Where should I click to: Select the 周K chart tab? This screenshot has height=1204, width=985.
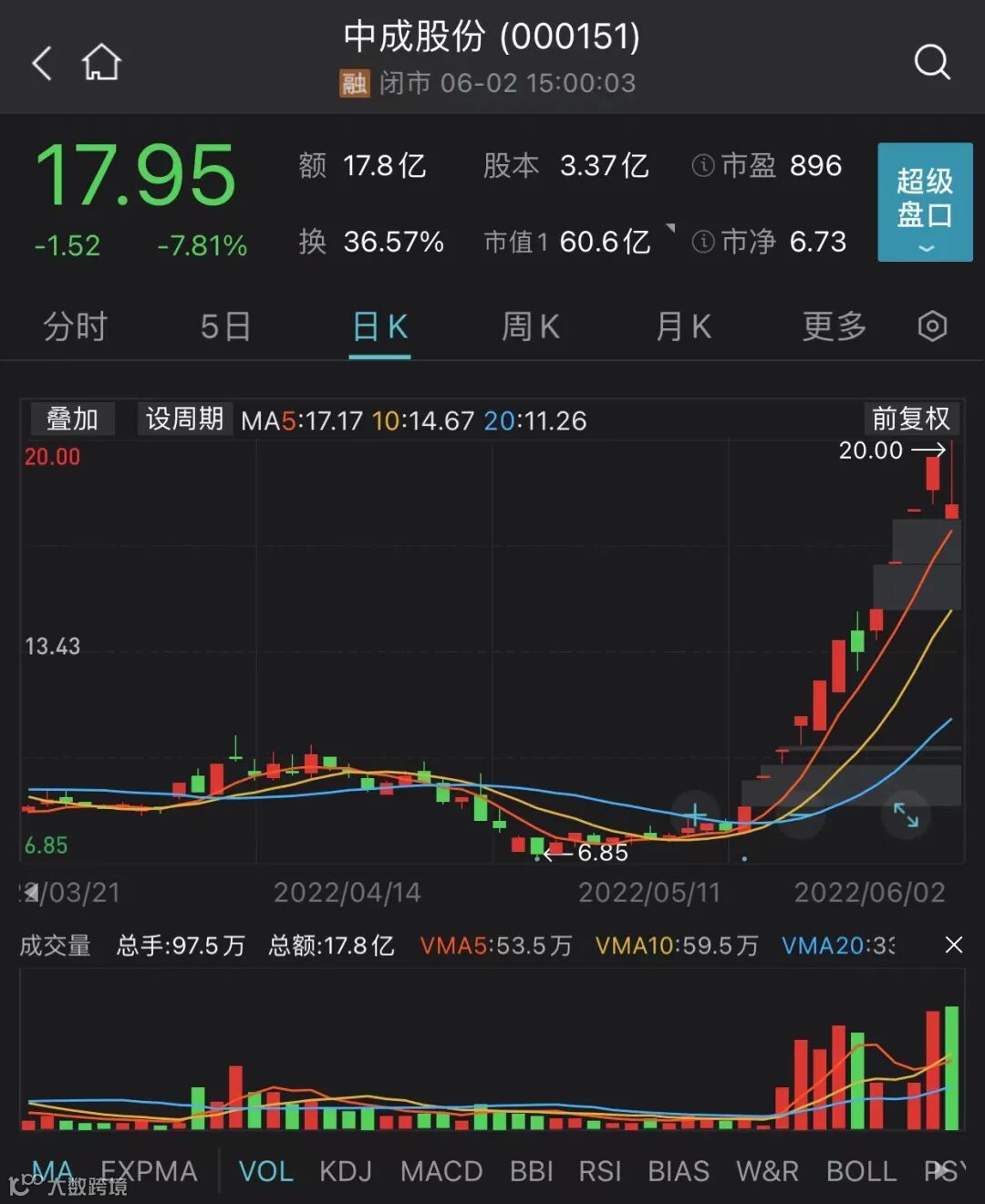pyautogui.click(x=531, y=327)
